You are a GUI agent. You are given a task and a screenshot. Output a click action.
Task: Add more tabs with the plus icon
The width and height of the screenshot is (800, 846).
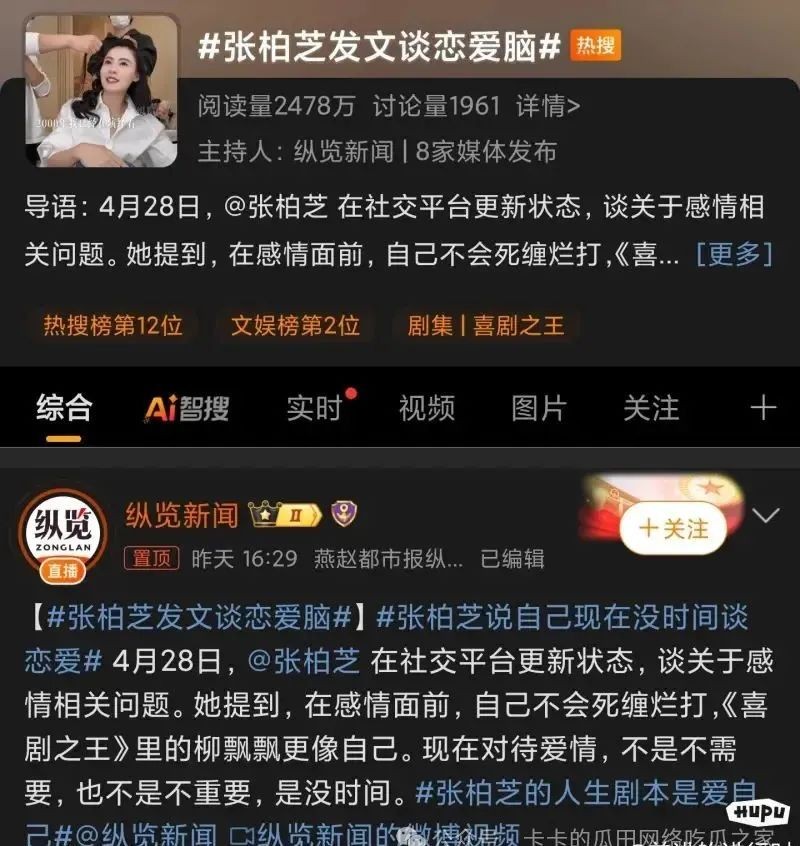(x=763, y=408)
